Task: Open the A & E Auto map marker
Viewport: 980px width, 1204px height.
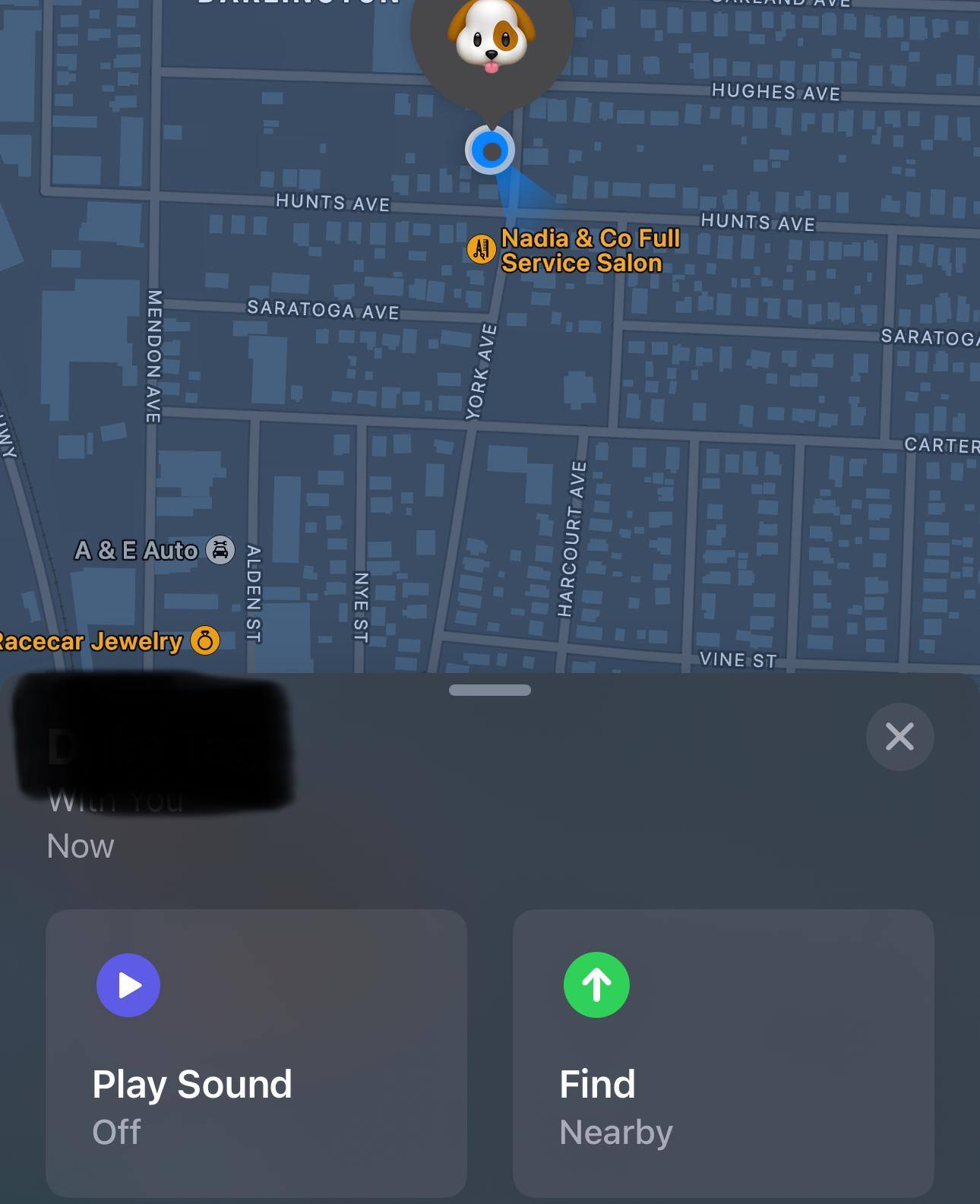Action: (x=220, y=550)
